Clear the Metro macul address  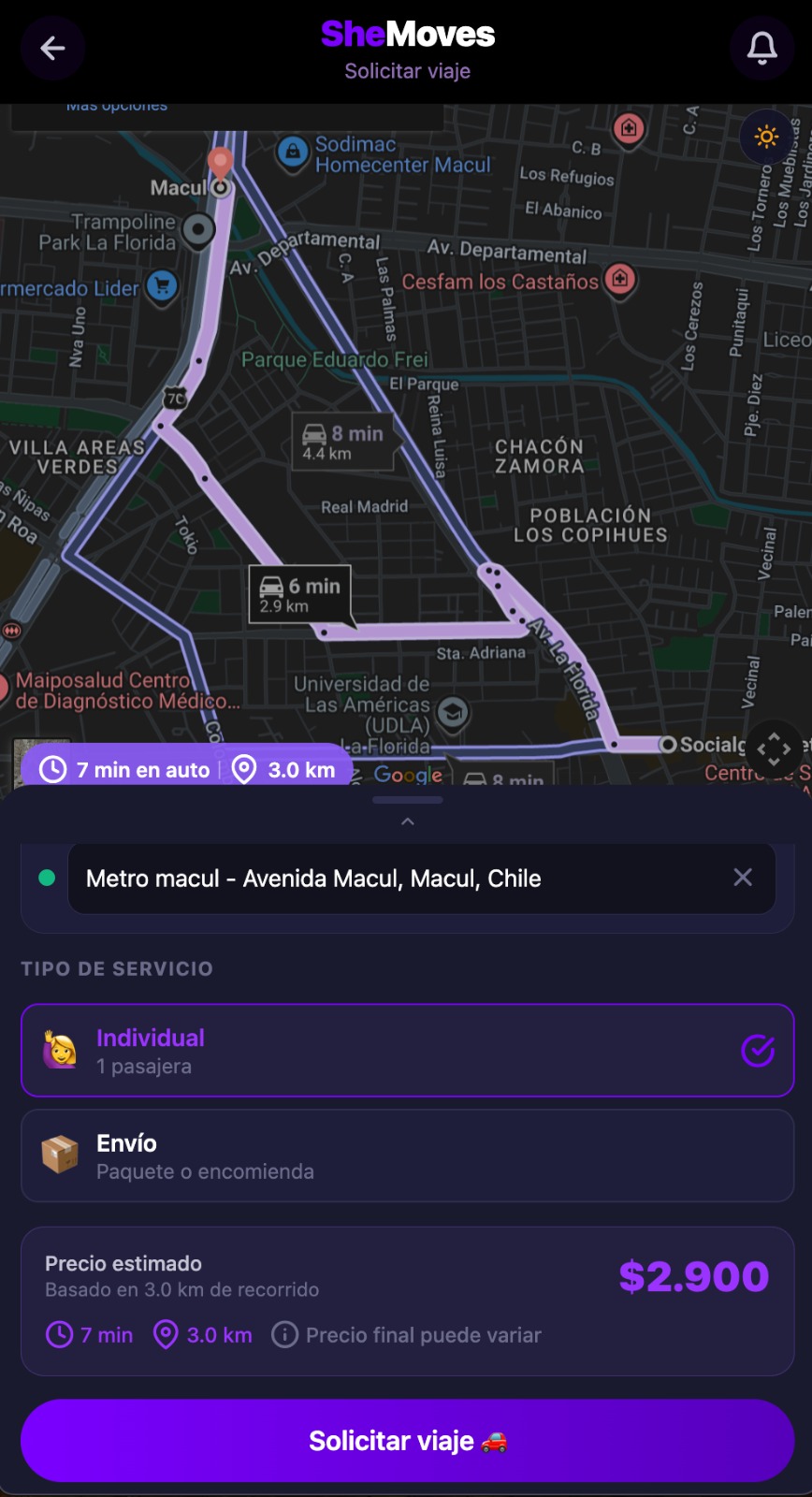pyautogui.click(x=743, y=878)
